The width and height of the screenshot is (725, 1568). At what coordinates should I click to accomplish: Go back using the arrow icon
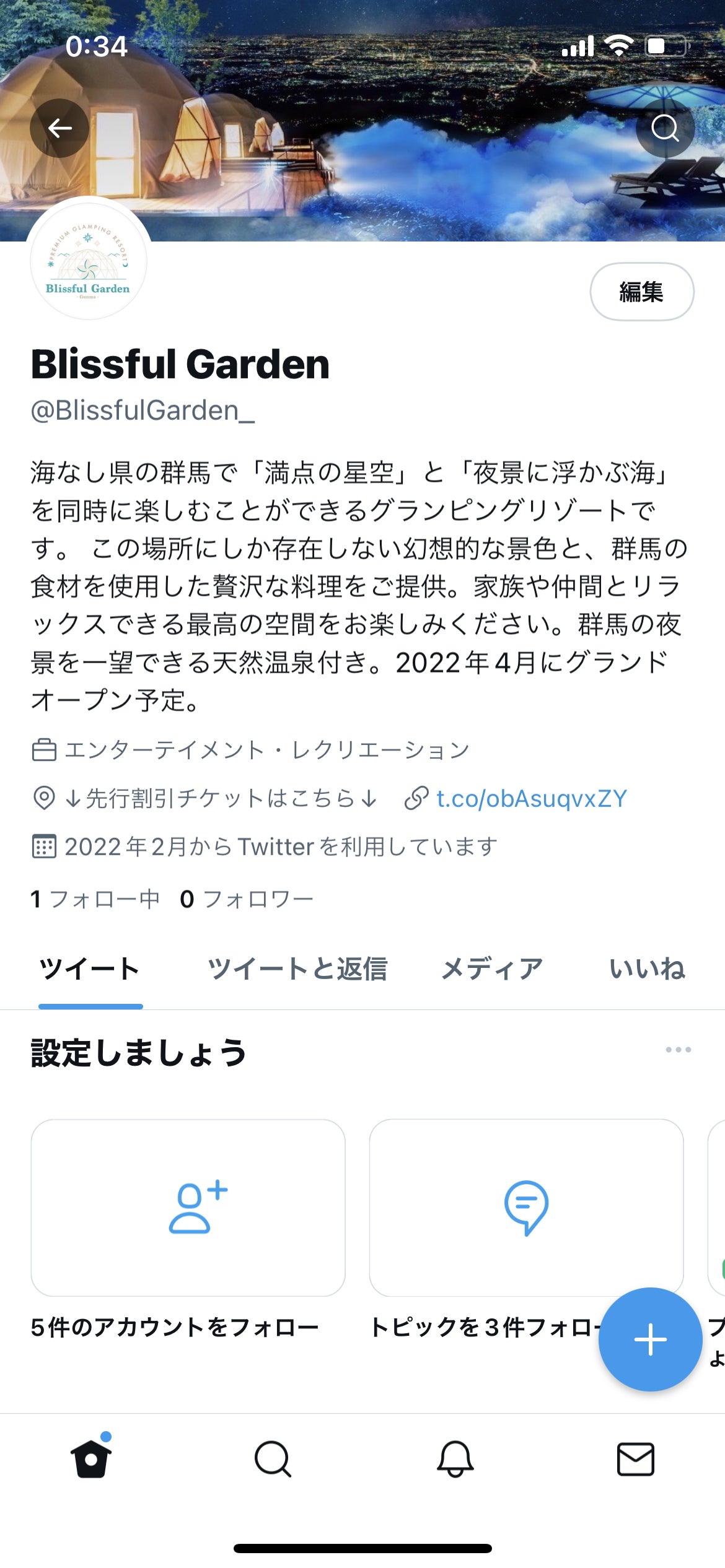tap(59, 128)
